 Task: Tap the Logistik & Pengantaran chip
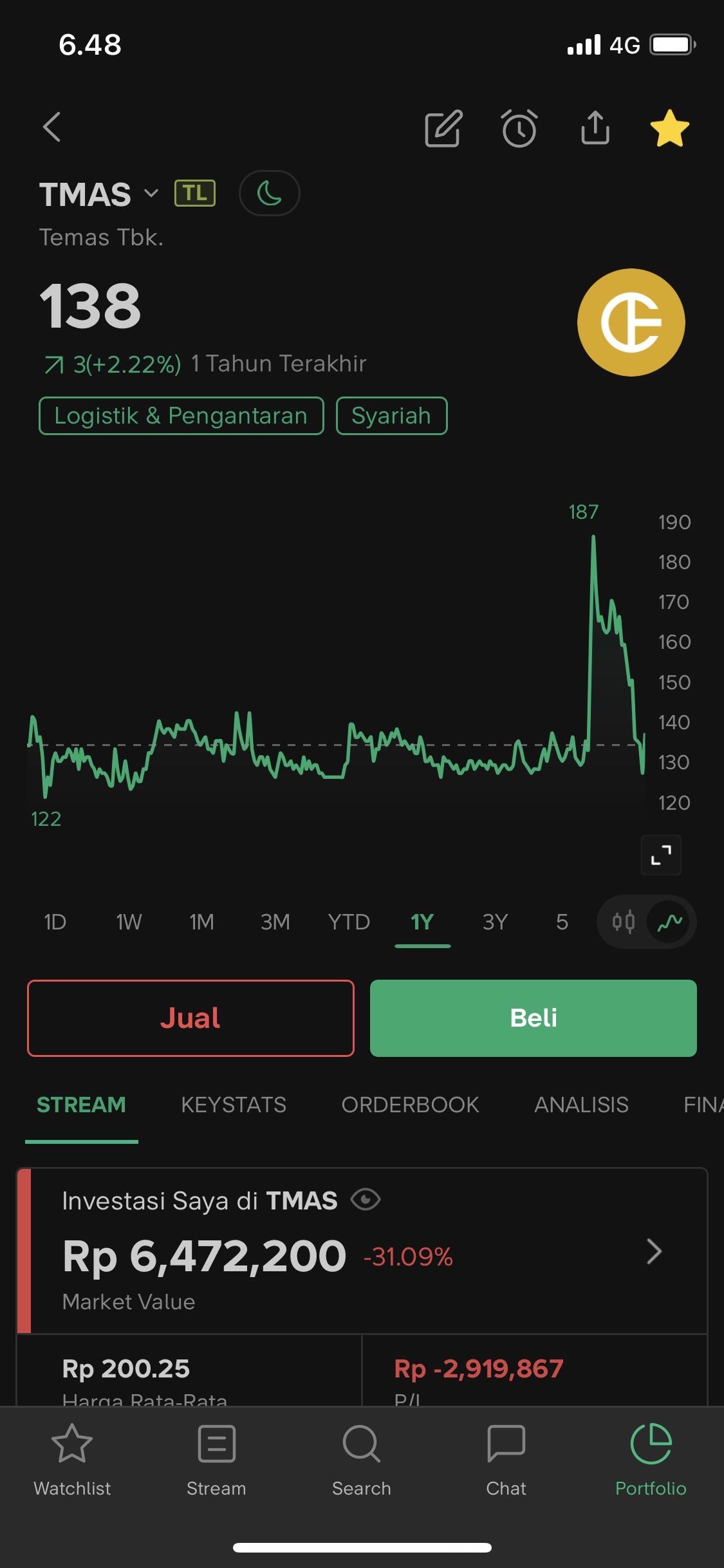181,416
